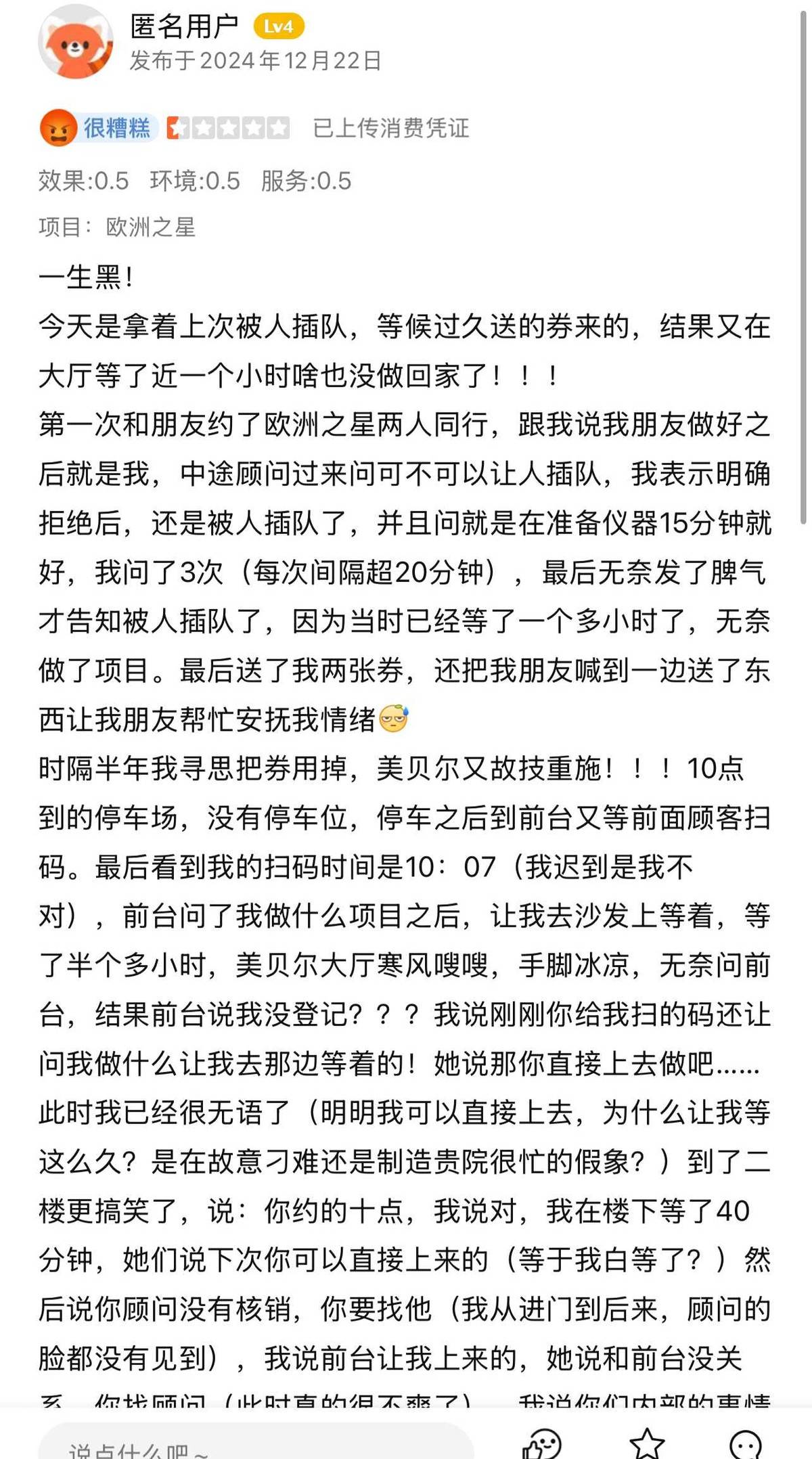Tap the 说点什么吧 comment input field
The width and height of the screenshot is (812, 1459).
(257, 1445)
